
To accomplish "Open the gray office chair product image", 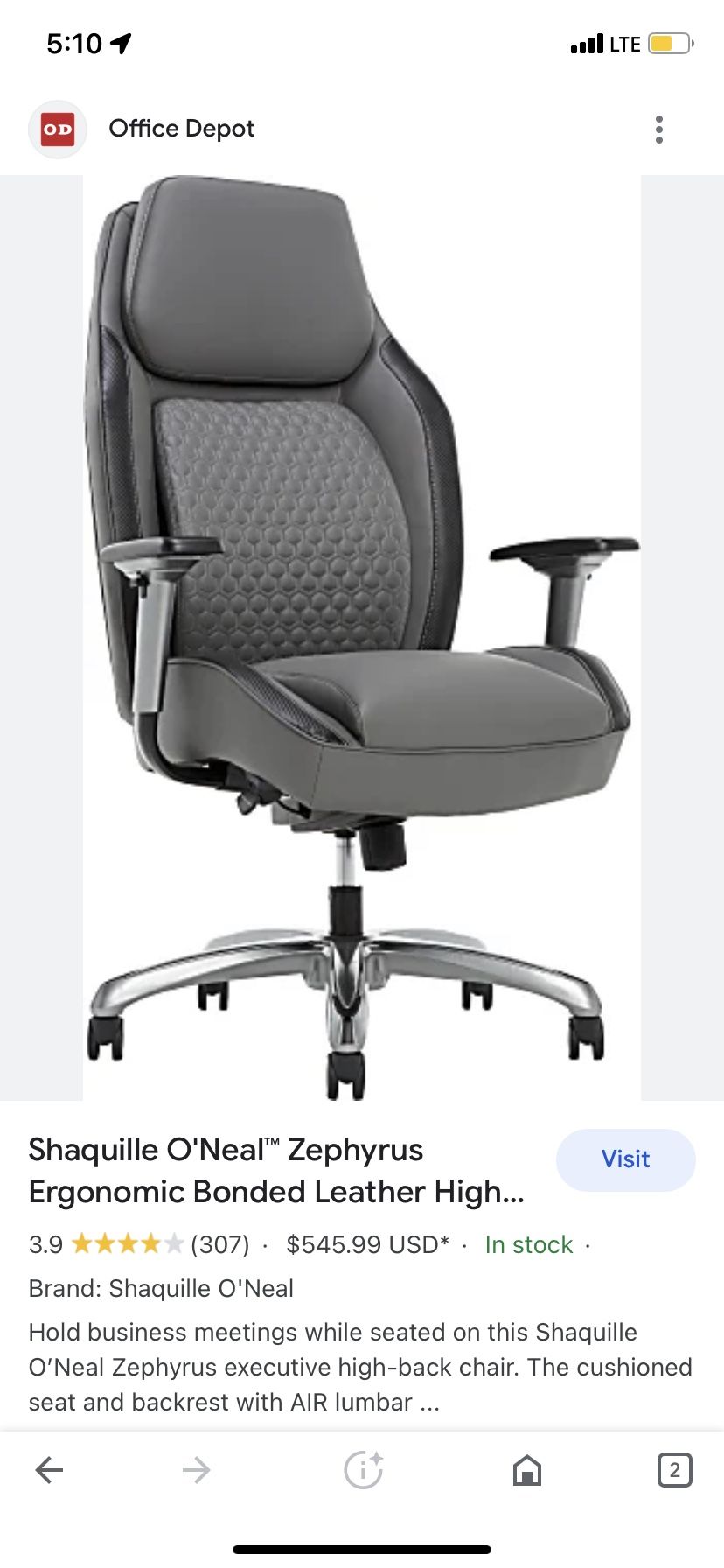I will tap(362, 638).
